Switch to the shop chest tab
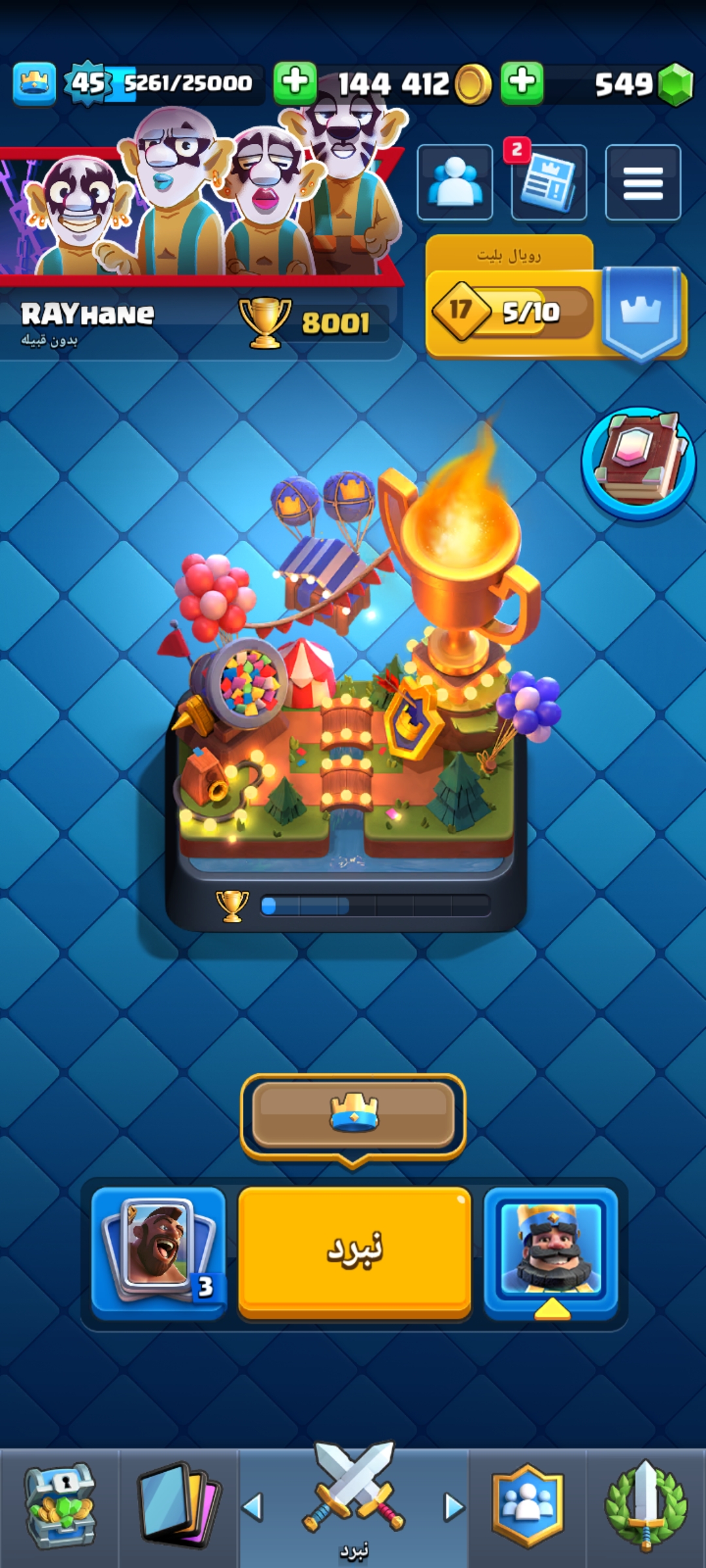 click(x=59, y=1507)
